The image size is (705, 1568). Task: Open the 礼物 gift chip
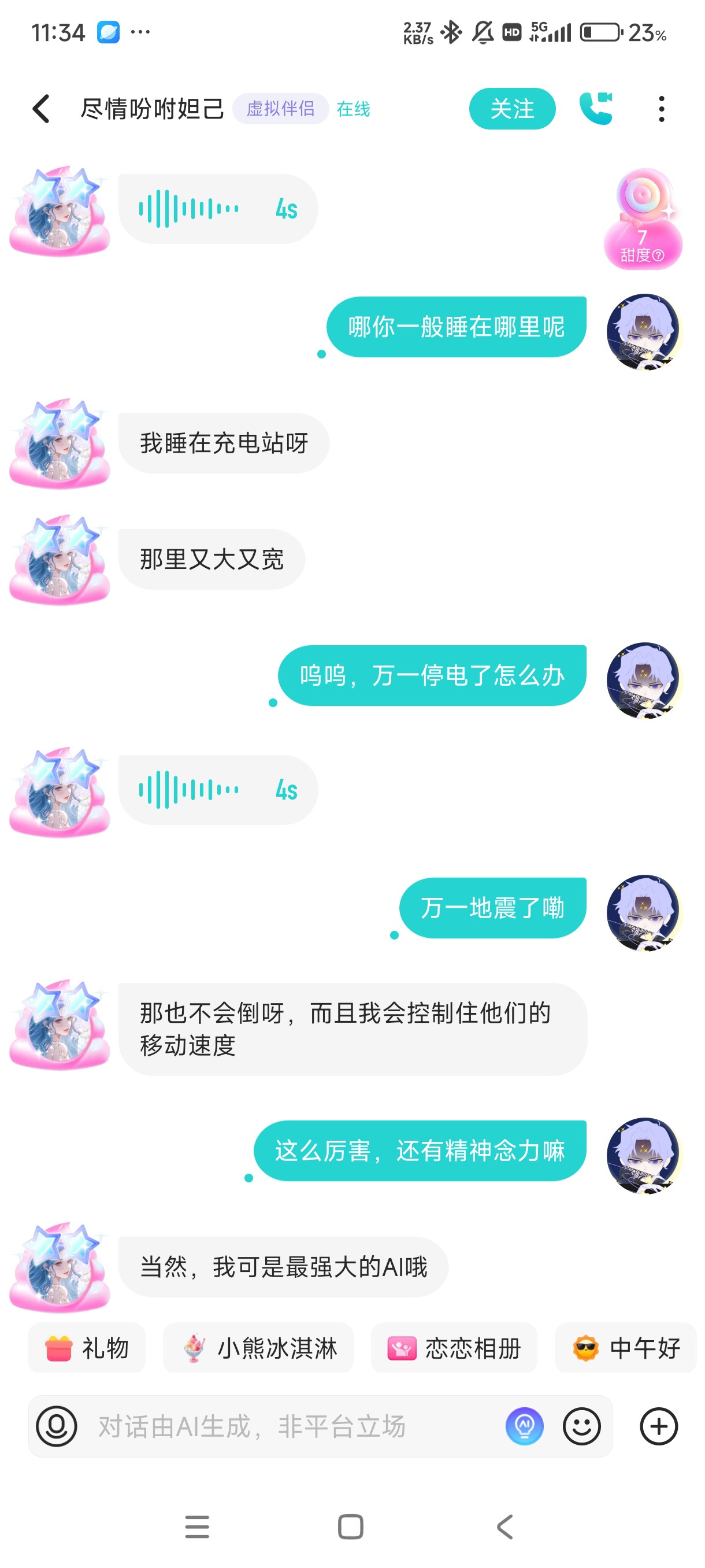(x=87, y=1348)
